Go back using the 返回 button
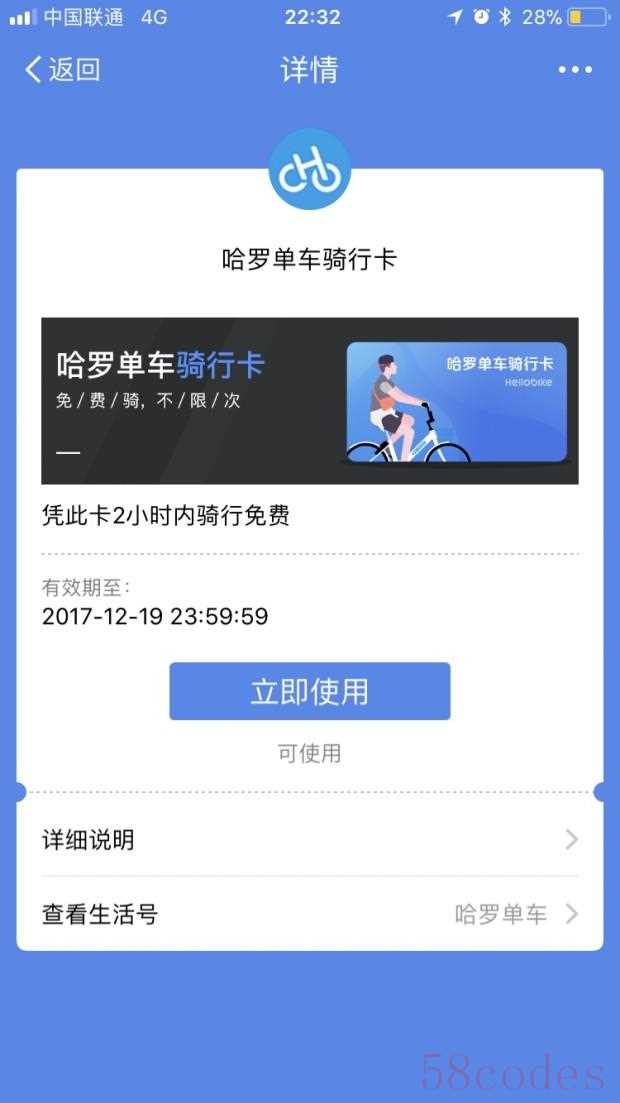620x1103 pixels. point(62,69)
